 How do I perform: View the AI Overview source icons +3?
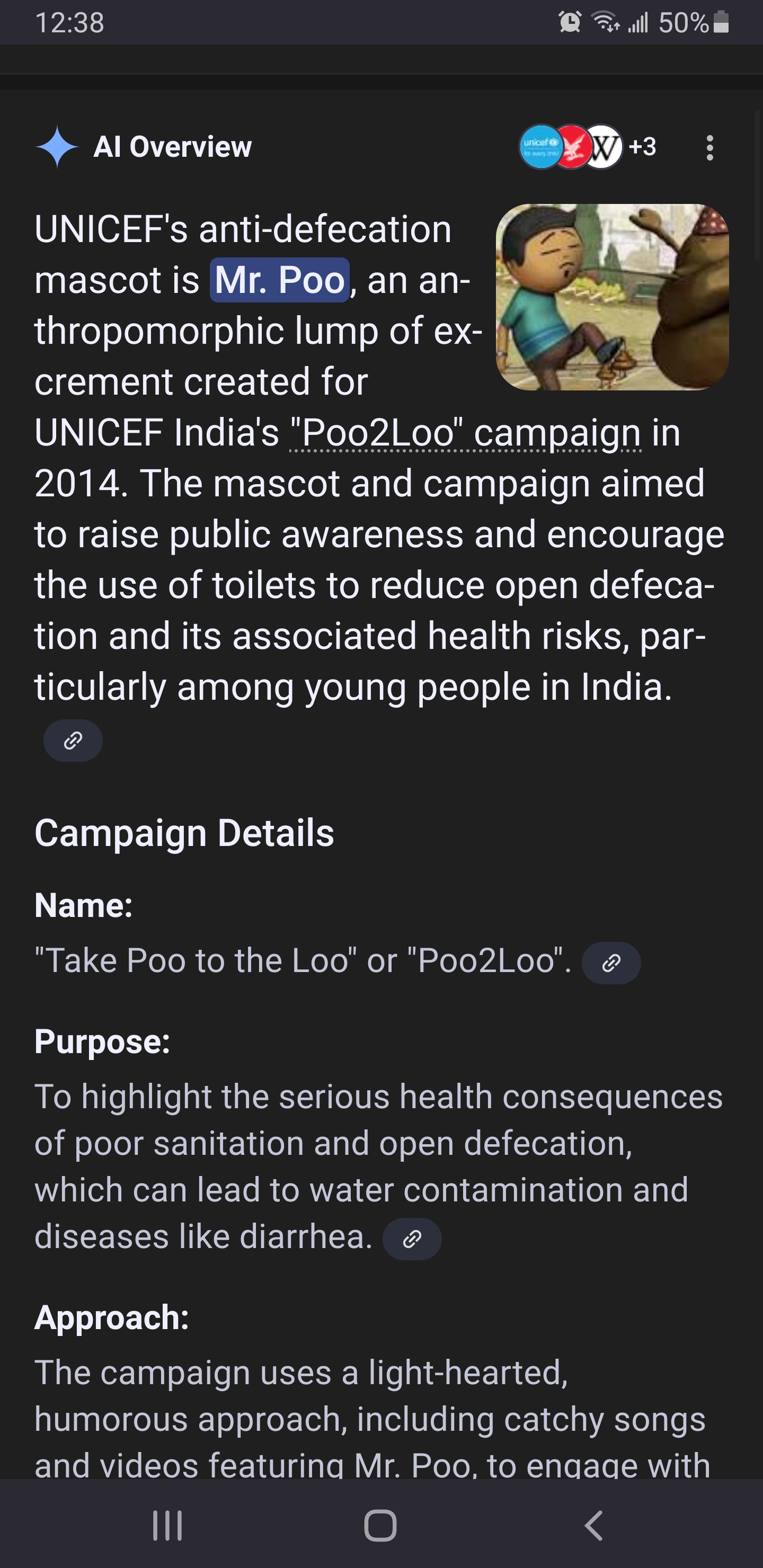[588, 147]
